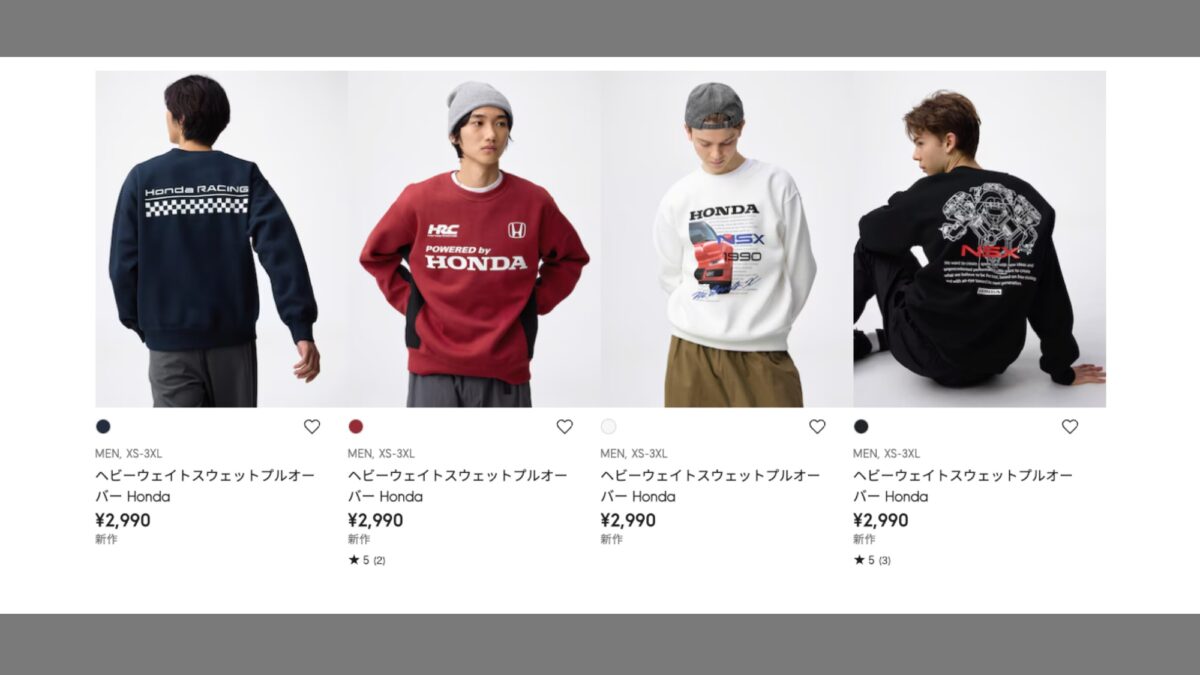Favorite the navy Honda Racing sweatshirt

click(312, 426)
